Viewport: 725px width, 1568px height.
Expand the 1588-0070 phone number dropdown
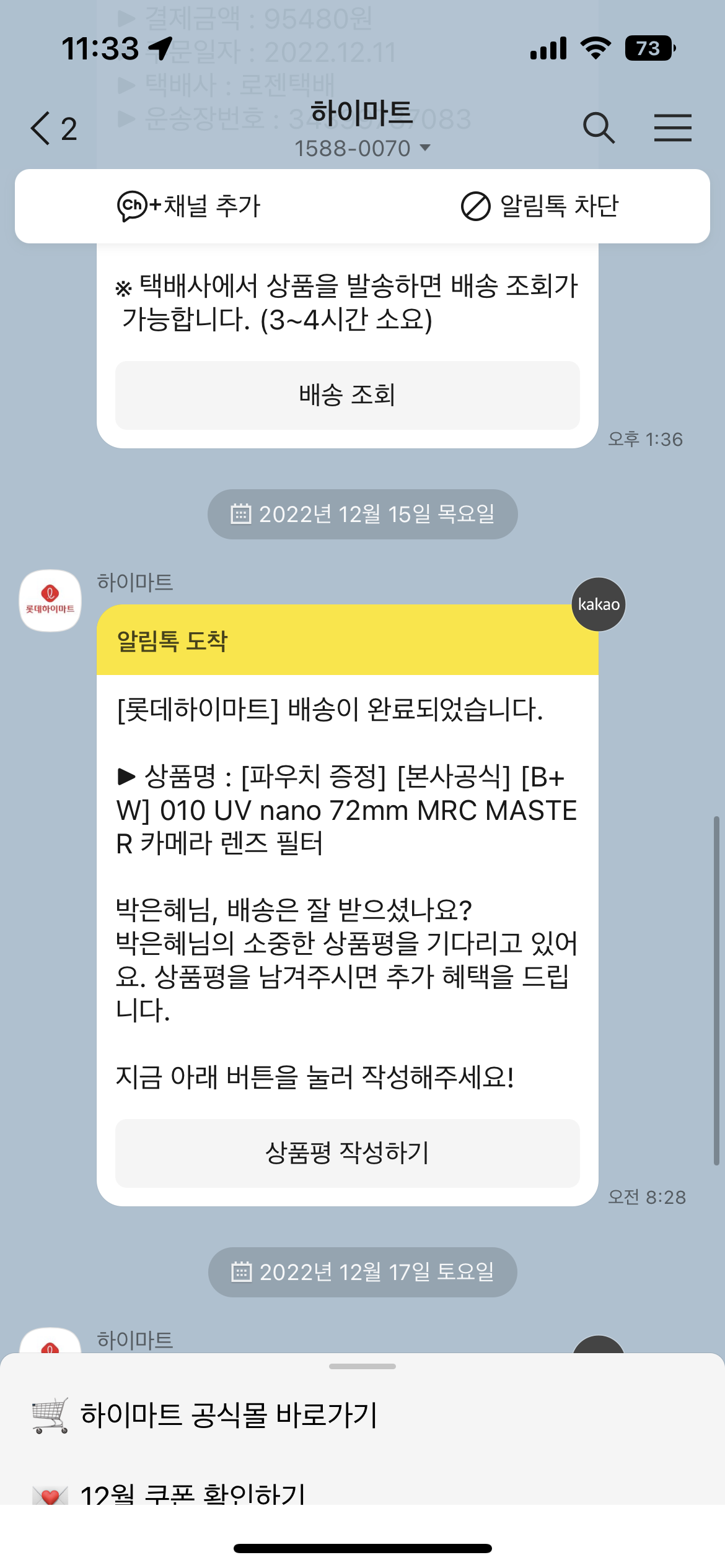(424, 148)
